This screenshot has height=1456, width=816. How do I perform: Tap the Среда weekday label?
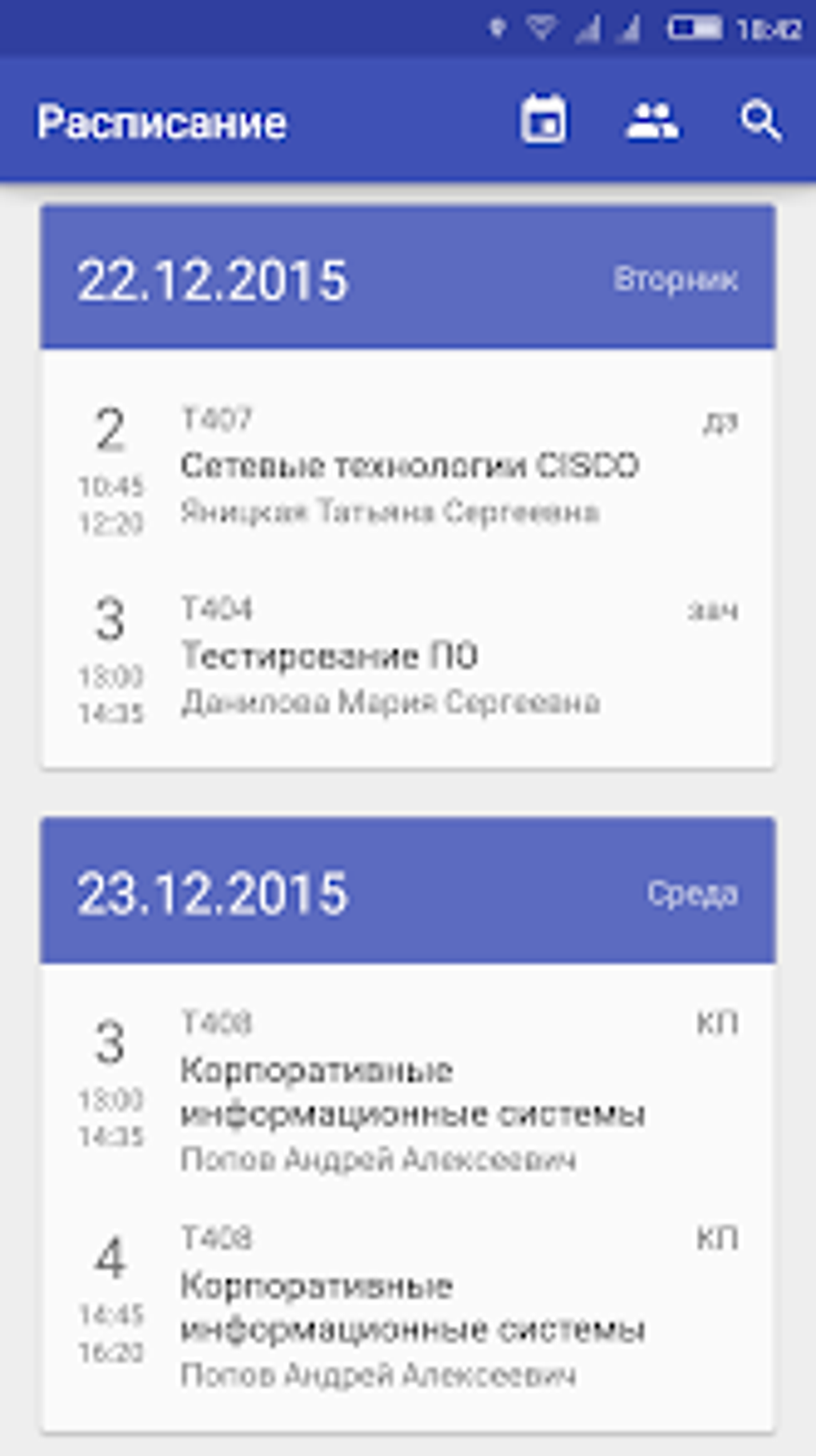(693, 891)
